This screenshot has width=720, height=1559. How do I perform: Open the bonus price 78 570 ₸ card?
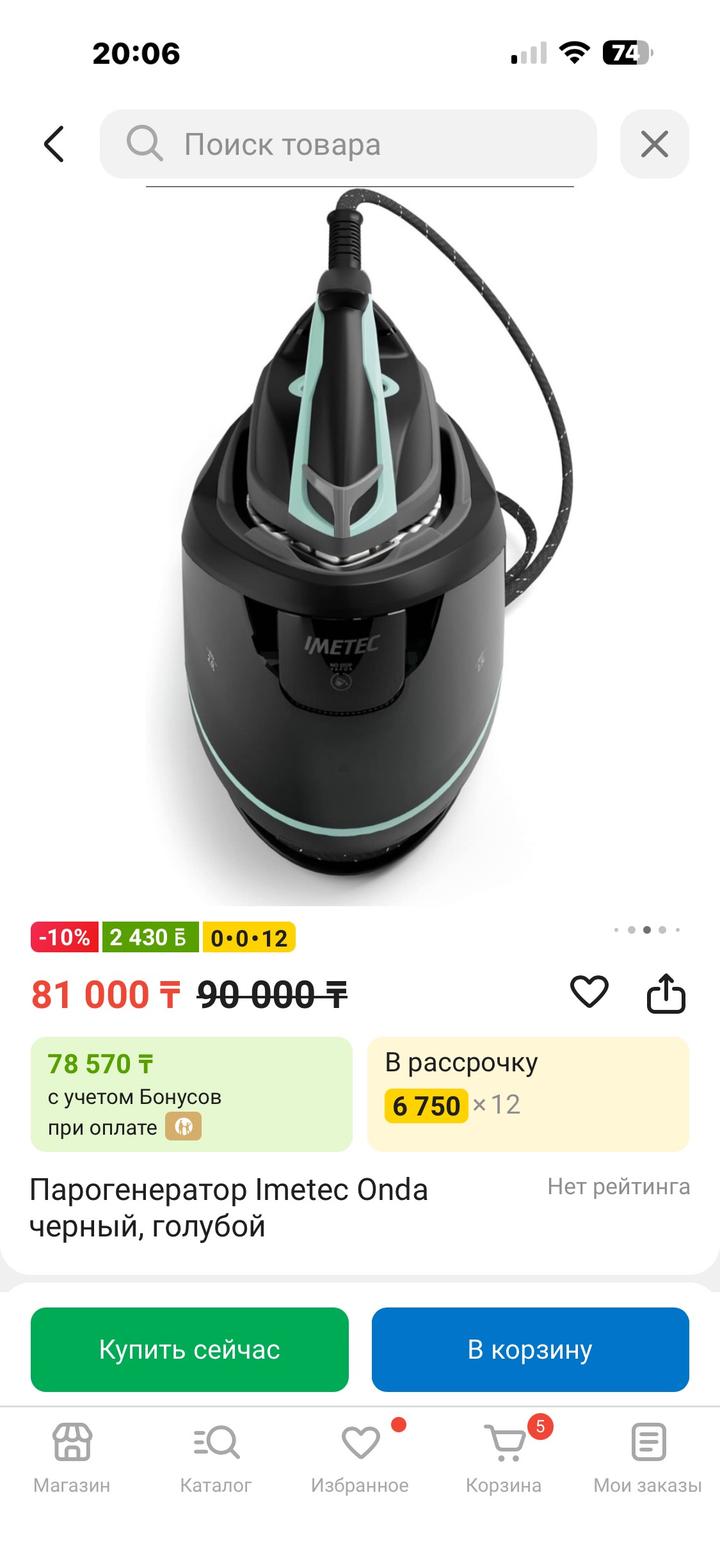(191, 1093)
